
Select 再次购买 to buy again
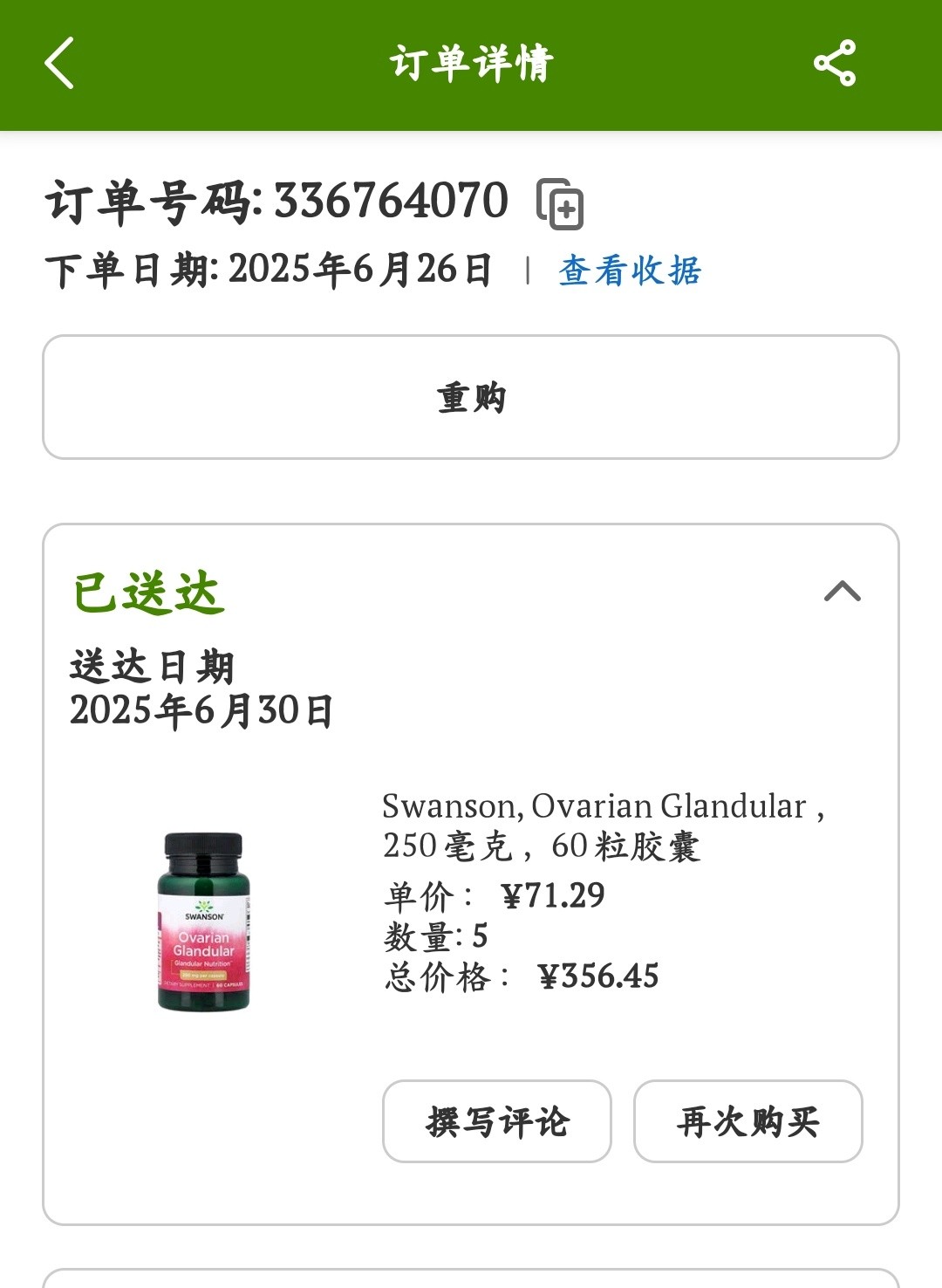click(x=747, y=1121)
